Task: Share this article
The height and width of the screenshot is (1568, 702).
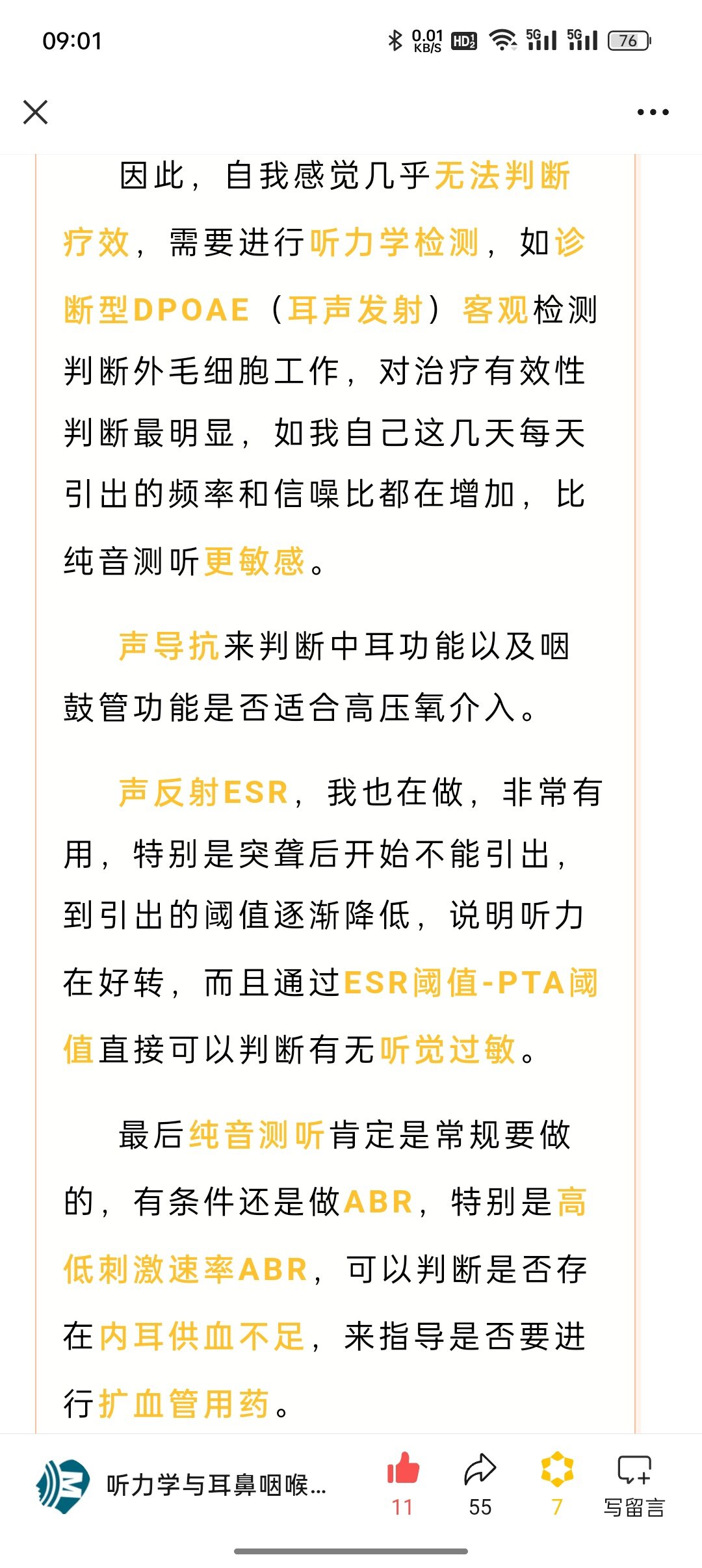Action: [480, 1470]
